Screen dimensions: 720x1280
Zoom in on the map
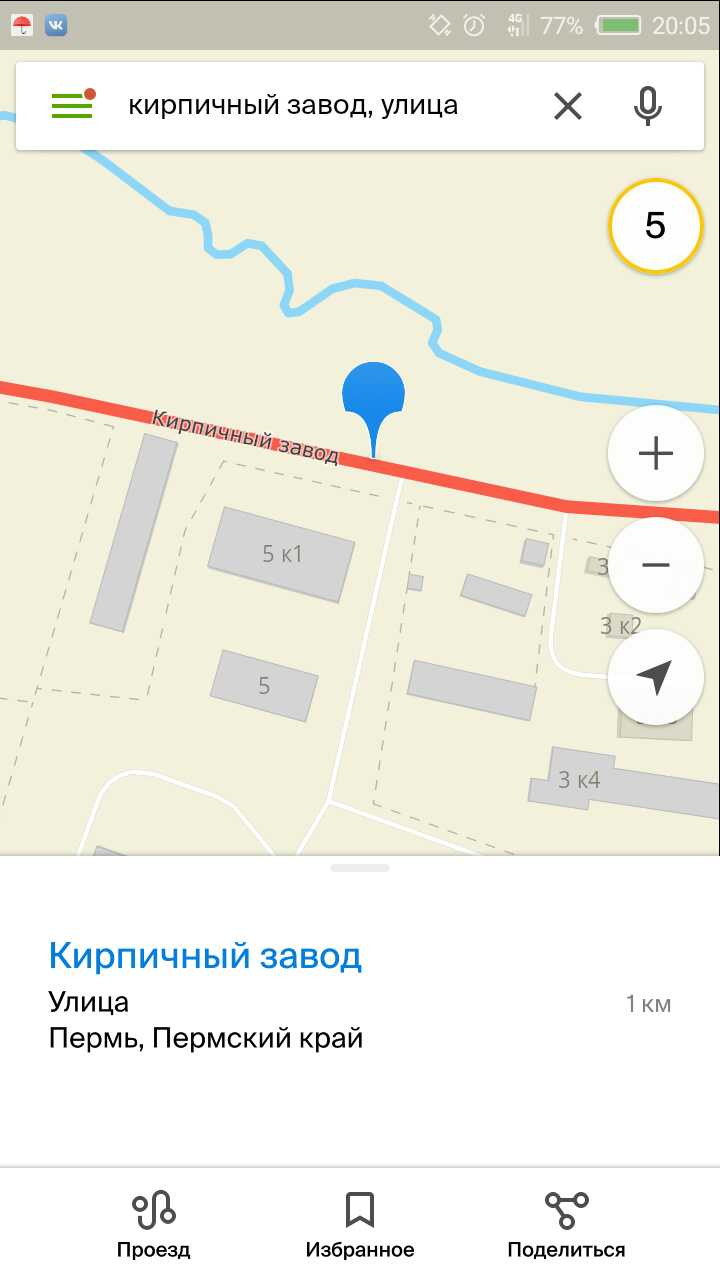coord(656,454)
